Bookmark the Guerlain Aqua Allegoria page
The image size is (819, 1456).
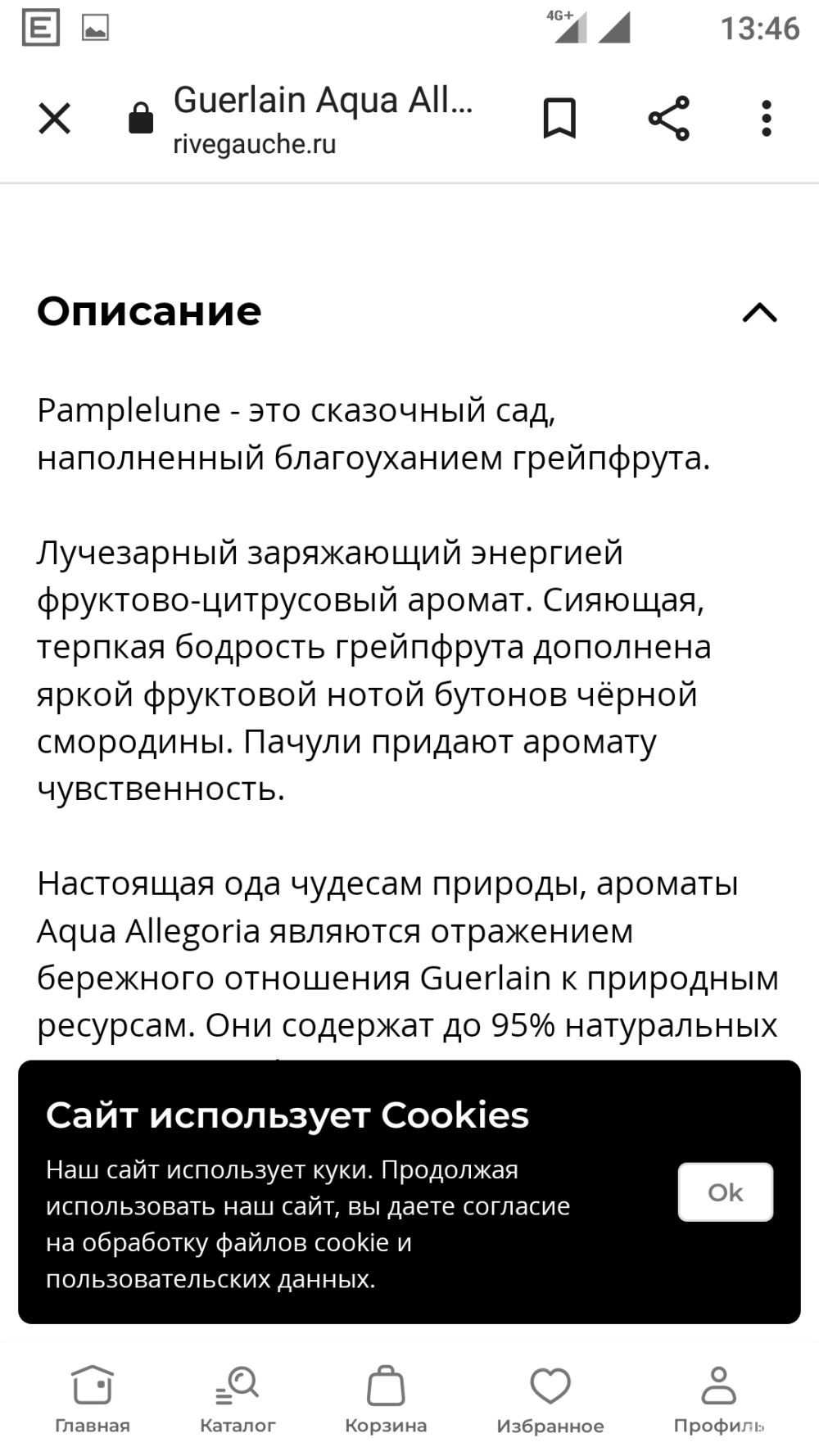[560, 119]
